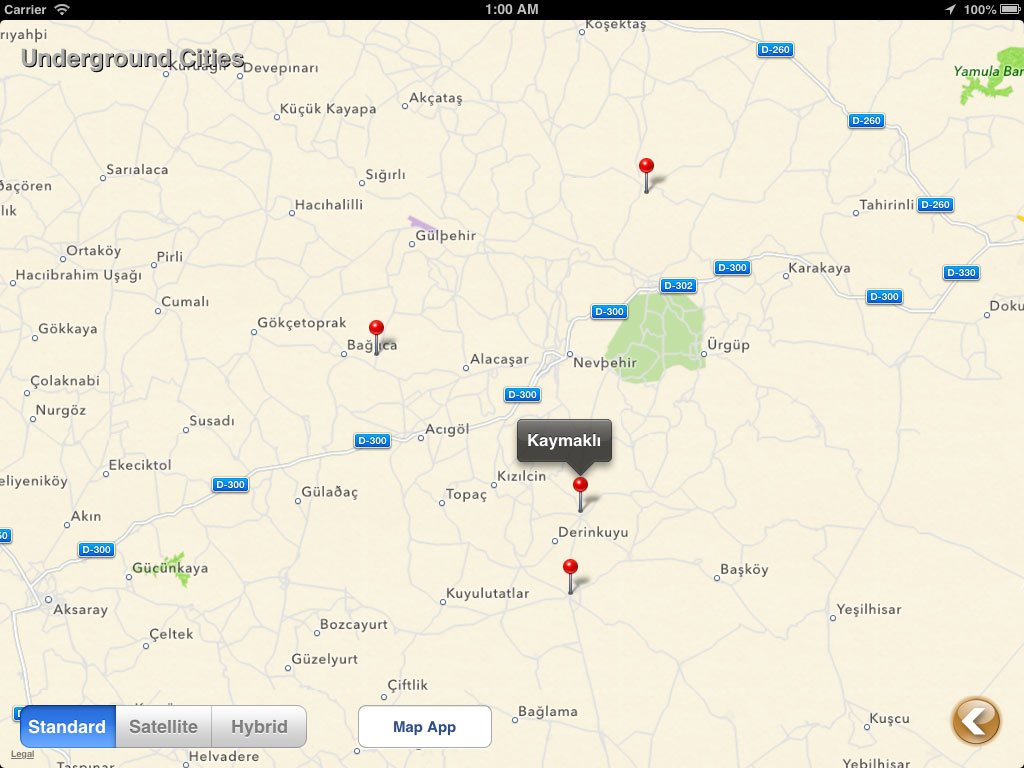This screenshot has width=1024, height=768.
Task: Open the Legal link
Action: coord(22,754)
